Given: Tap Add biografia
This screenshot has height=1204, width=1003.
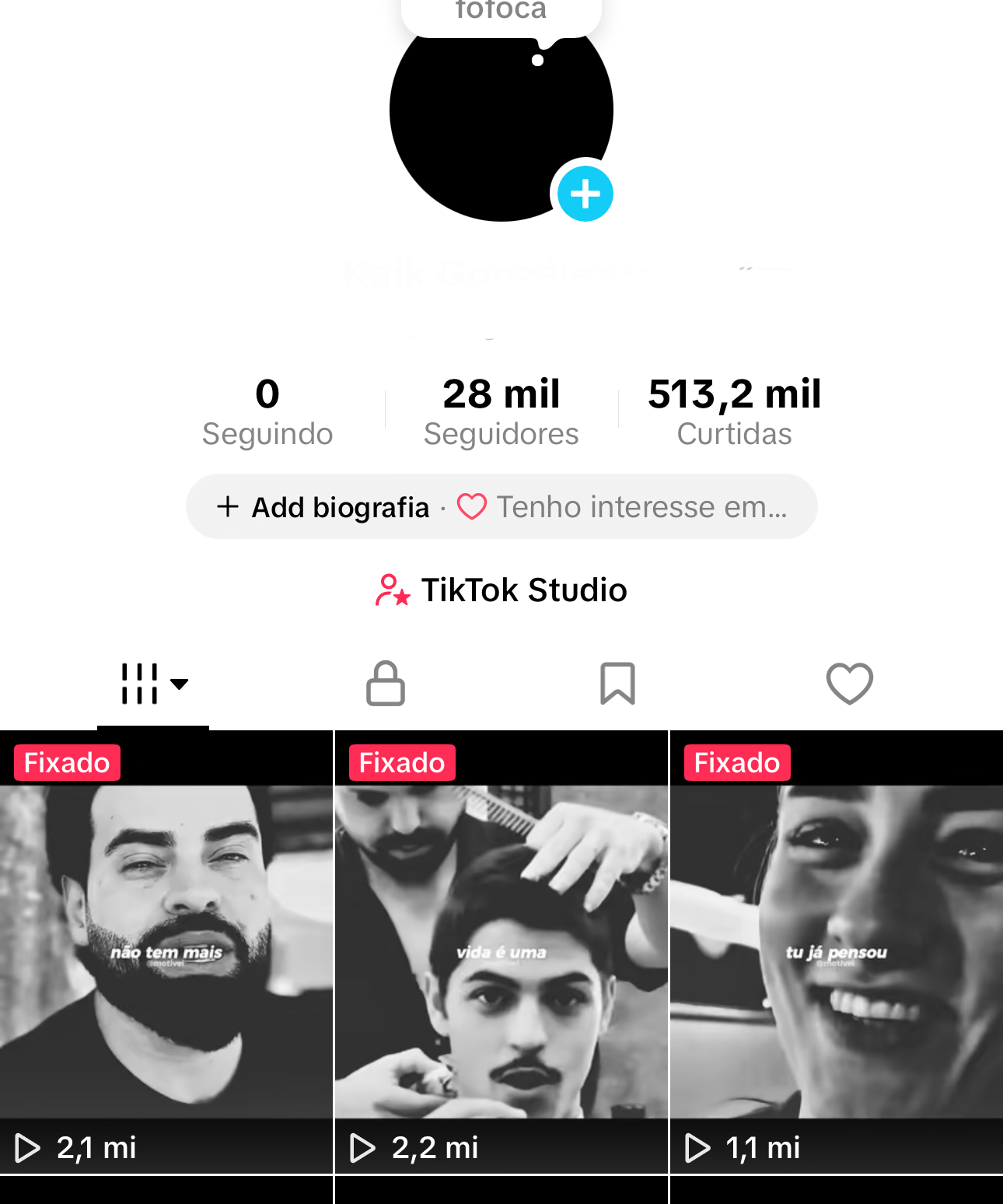Looking at the screenshot, I should [x=323, y=507].
